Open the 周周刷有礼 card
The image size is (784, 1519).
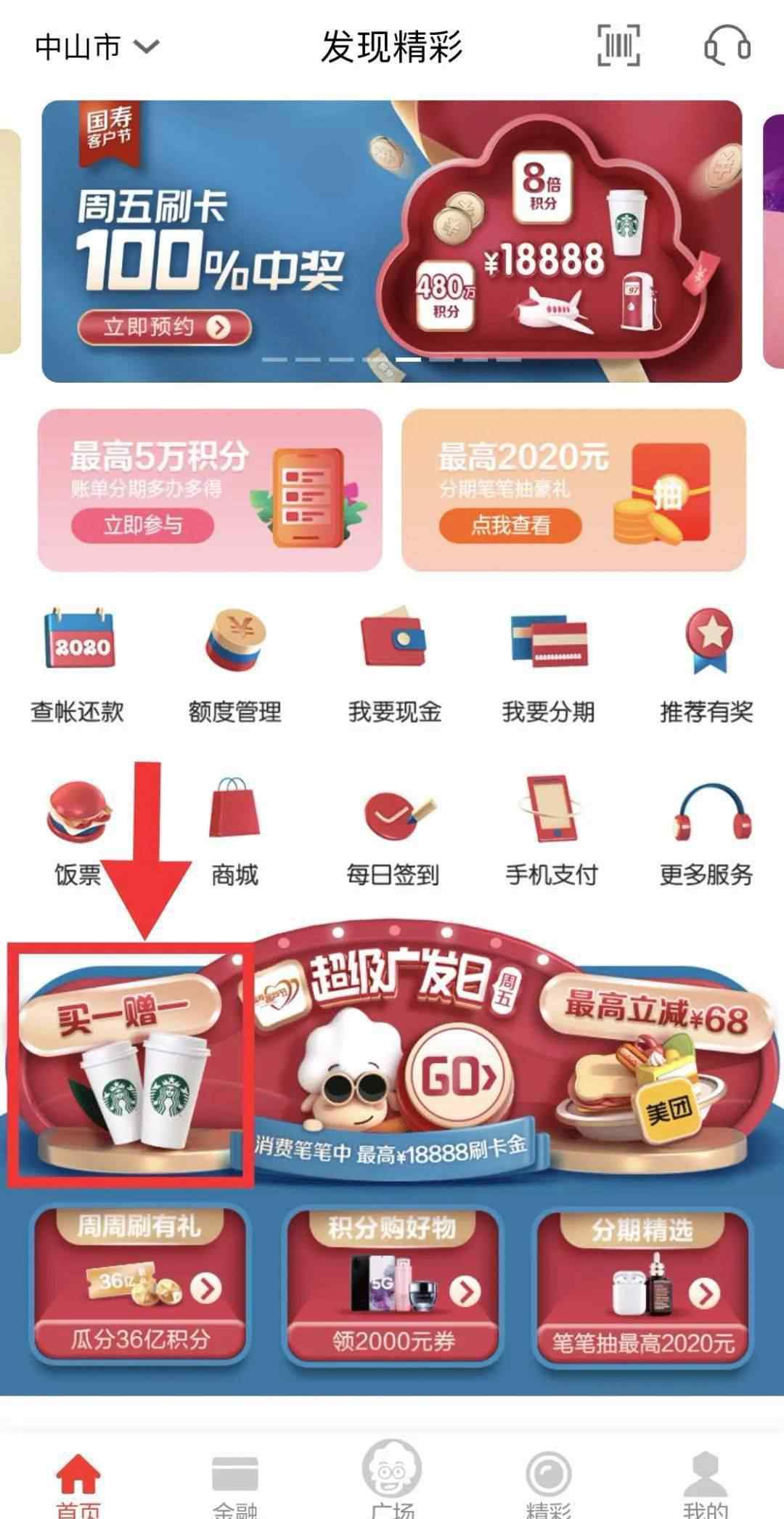click(139, 1285)
